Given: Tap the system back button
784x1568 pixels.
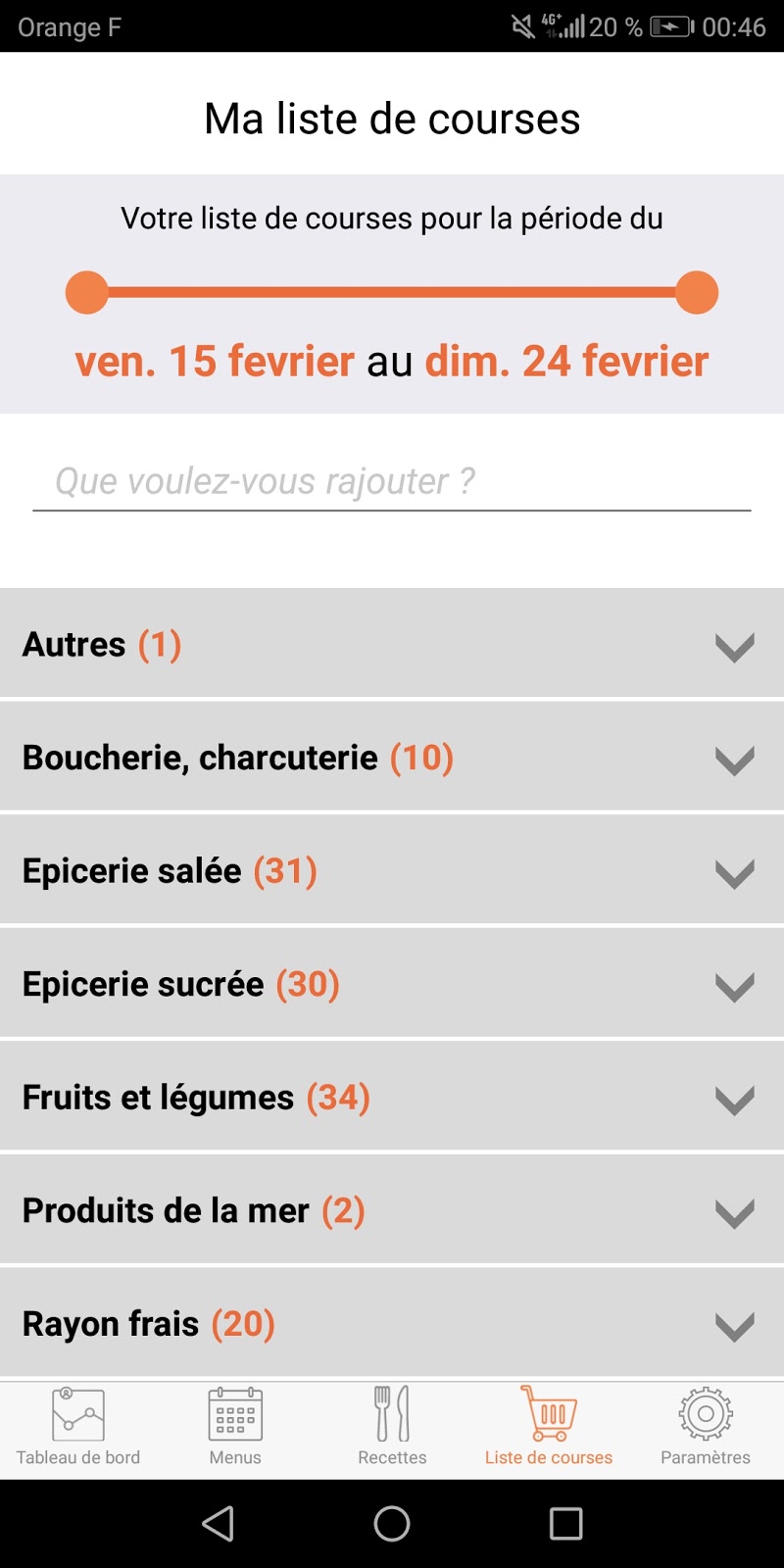Looking at the screenshot, I should [x=218, y=1523].
